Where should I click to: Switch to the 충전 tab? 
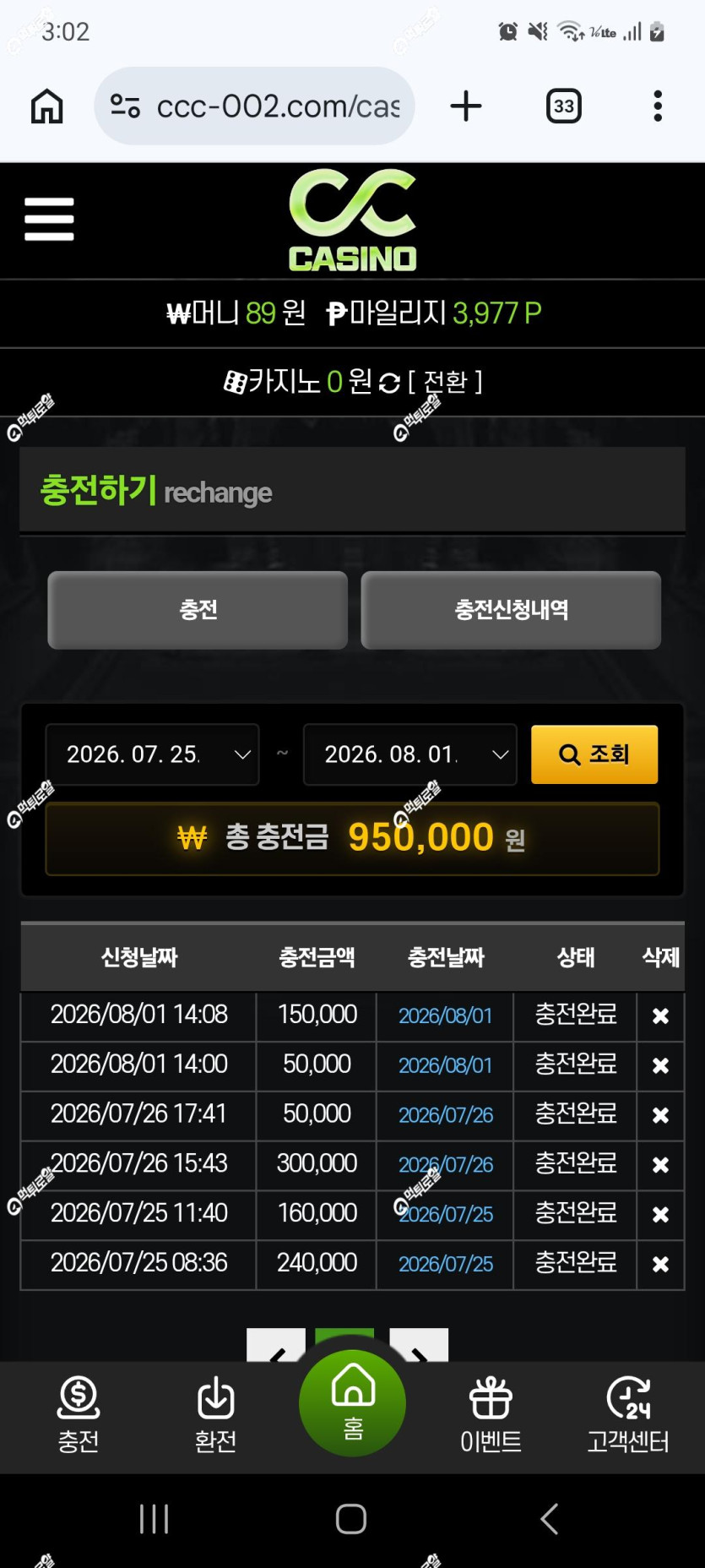click(198, 610)
